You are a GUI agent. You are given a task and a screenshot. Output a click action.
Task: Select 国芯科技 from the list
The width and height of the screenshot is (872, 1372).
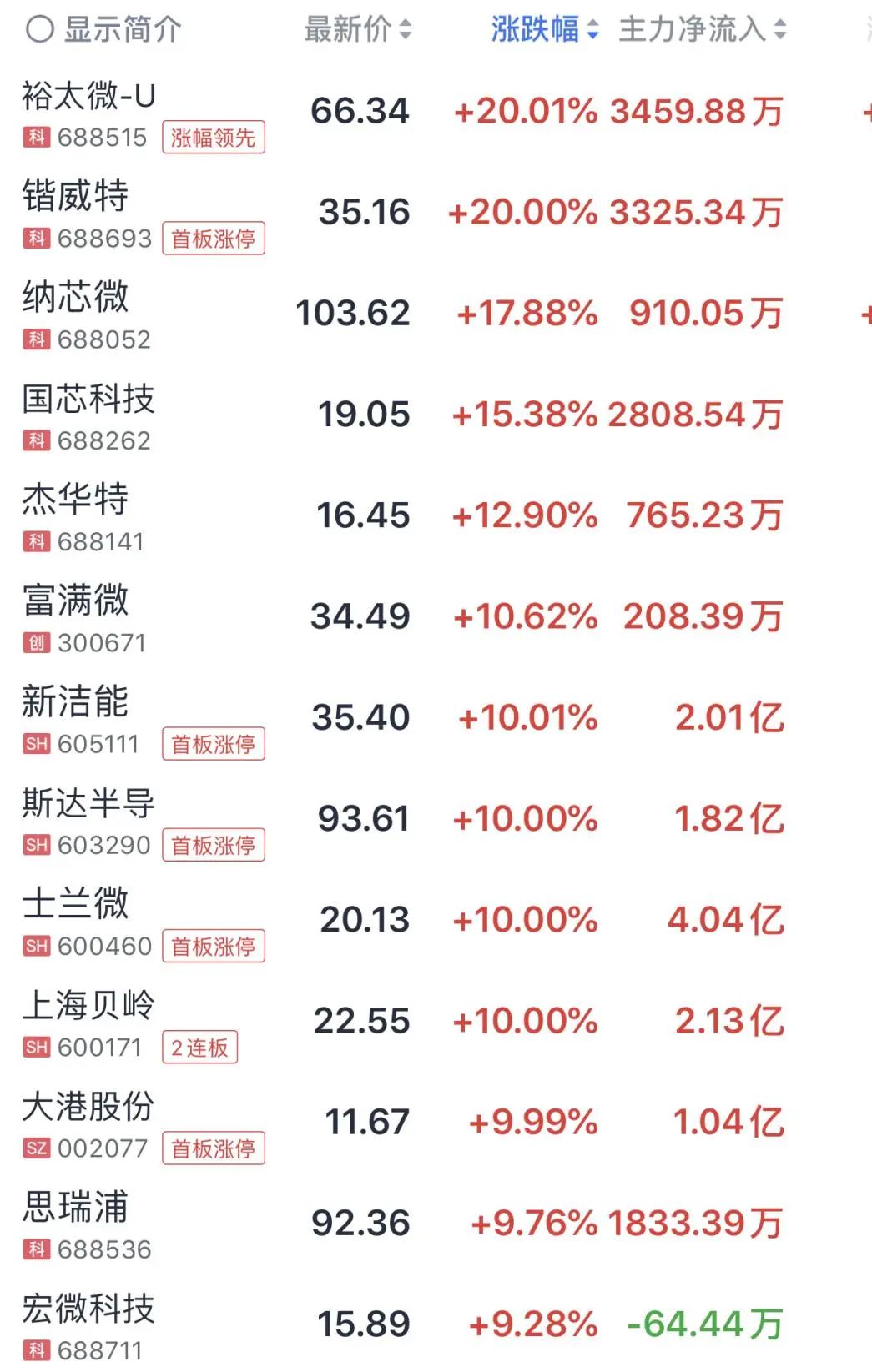tap(88, 399)
